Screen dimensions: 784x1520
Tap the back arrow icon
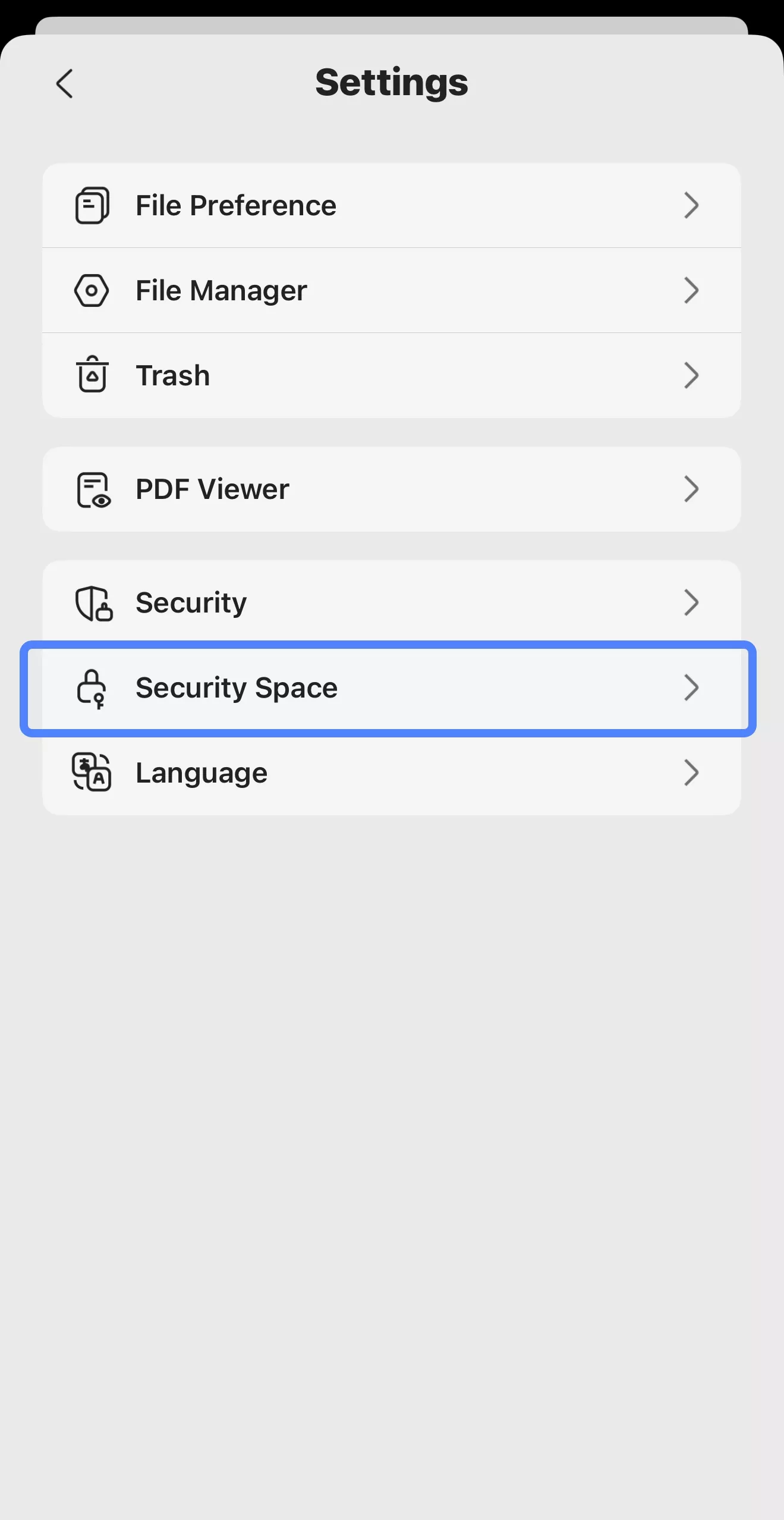click(x=64, y=83)
